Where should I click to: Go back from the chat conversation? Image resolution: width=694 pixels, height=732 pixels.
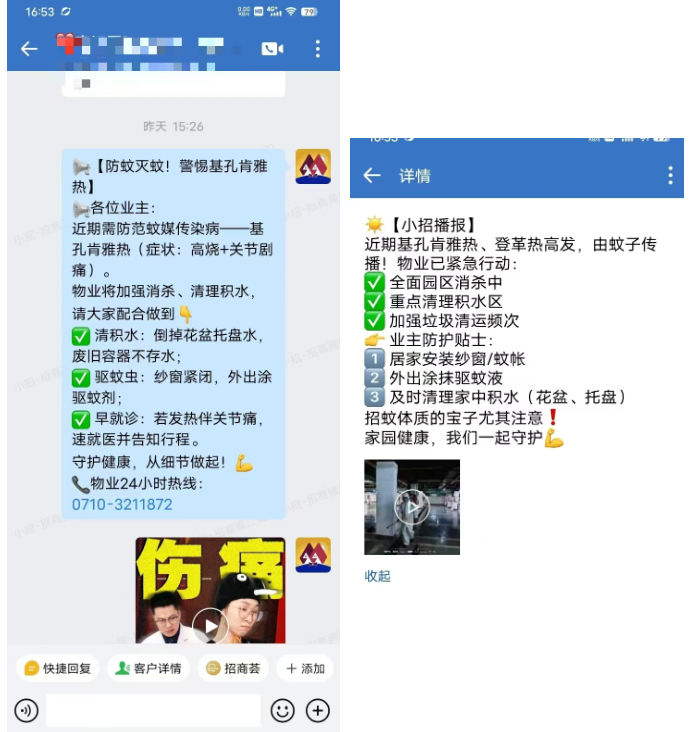29,48
